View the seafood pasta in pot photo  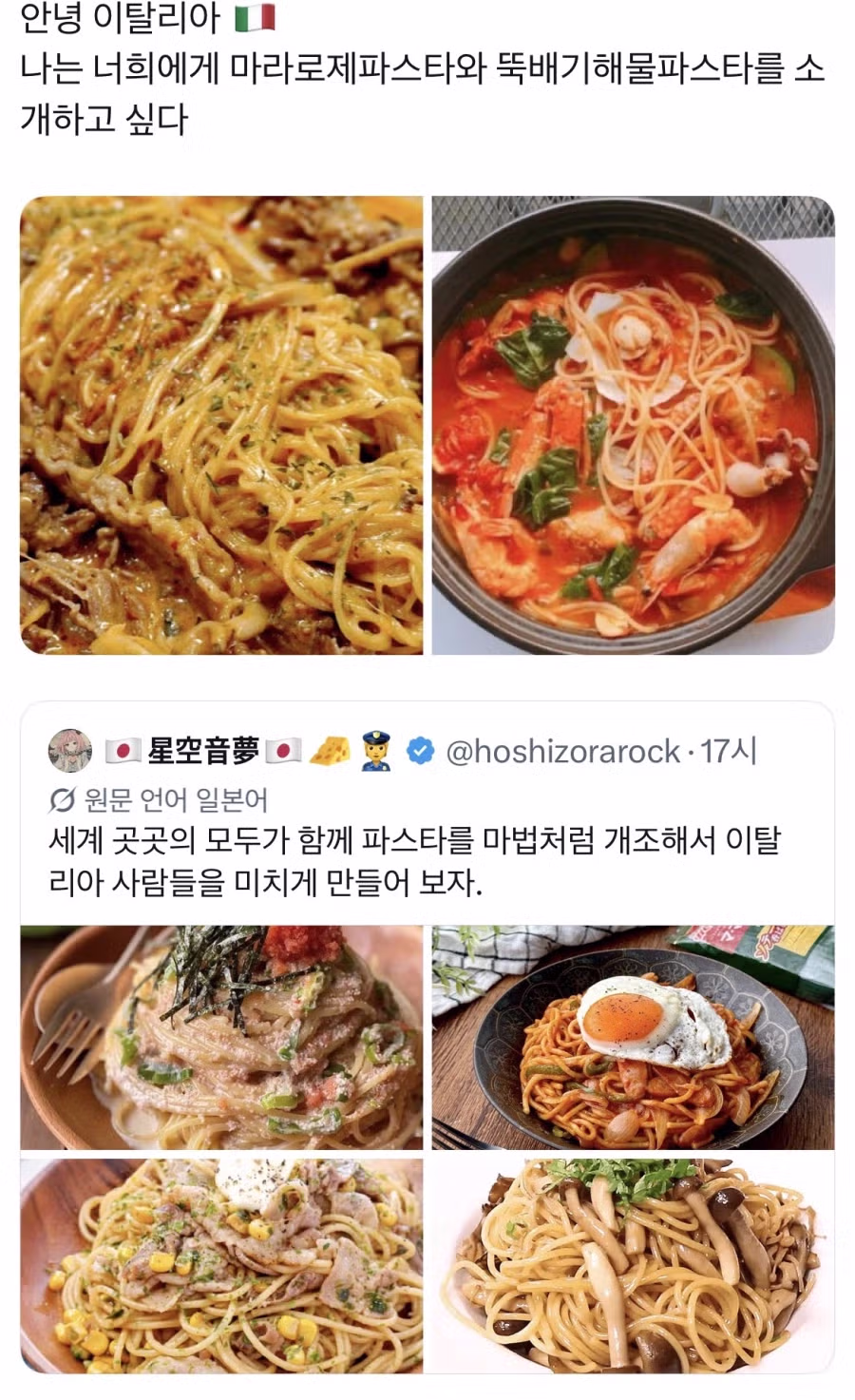point(634,425)
